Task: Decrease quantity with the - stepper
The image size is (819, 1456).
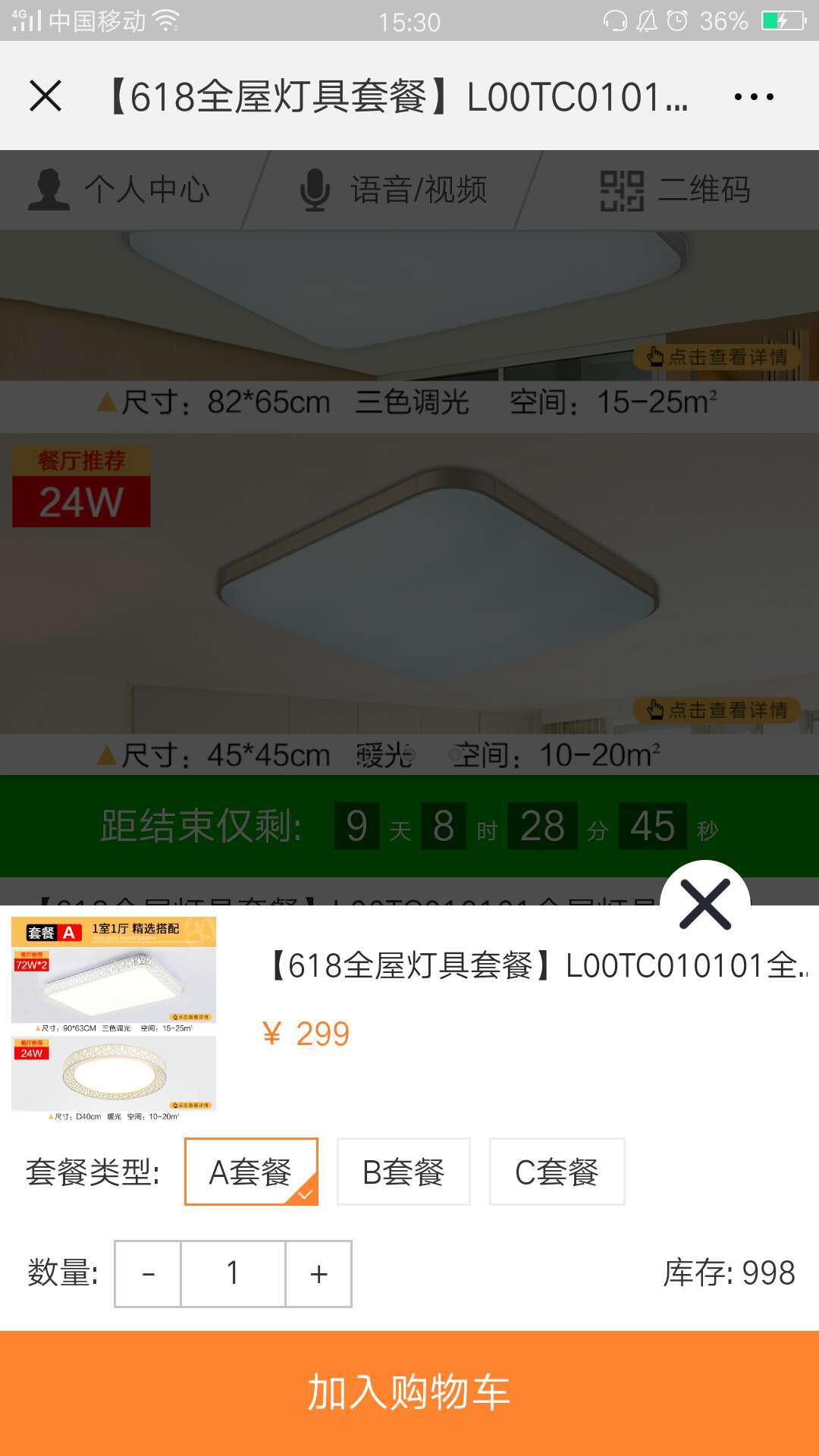Action: click(149, 1275)
